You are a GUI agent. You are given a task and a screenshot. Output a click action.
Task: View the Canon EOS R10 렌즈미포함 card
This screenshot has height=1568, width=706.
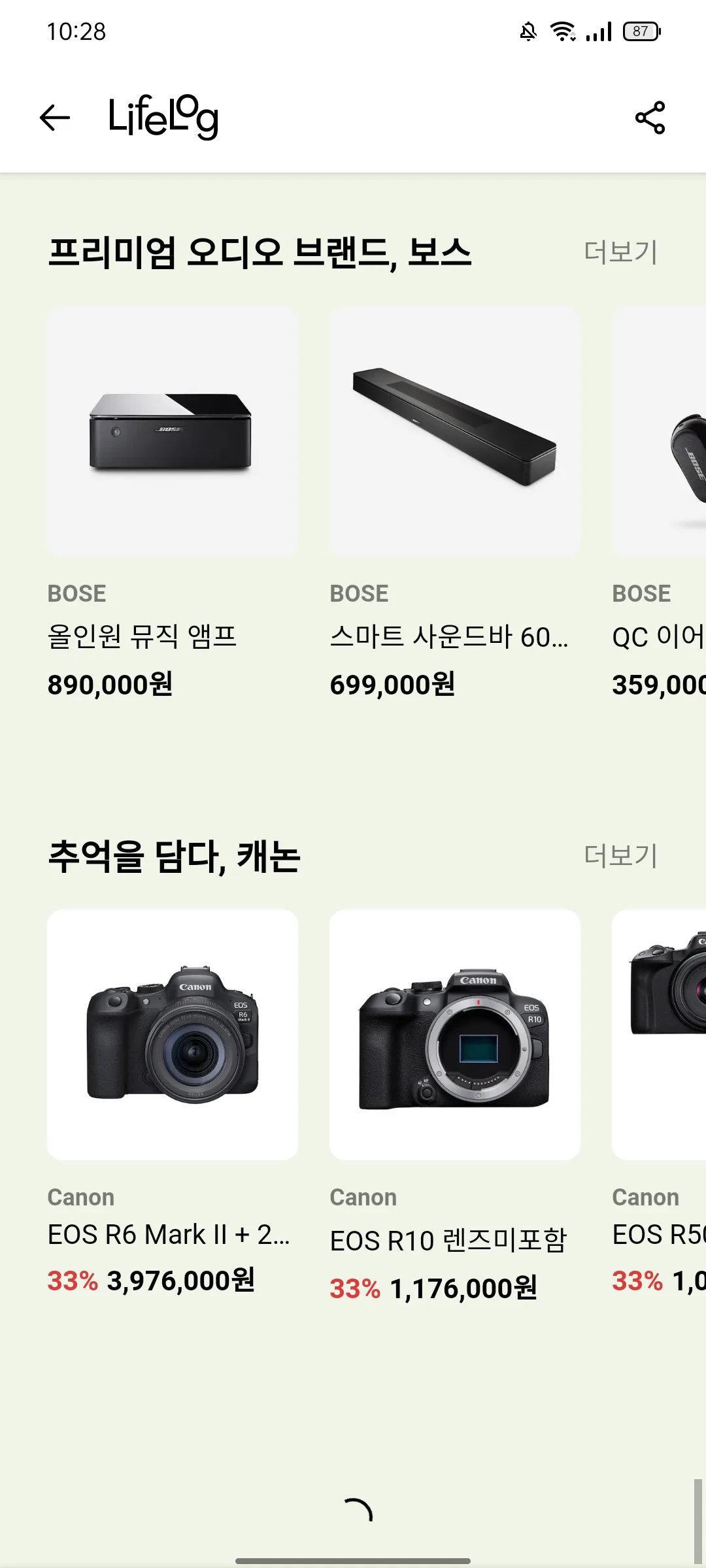(x=455, y=1035)
